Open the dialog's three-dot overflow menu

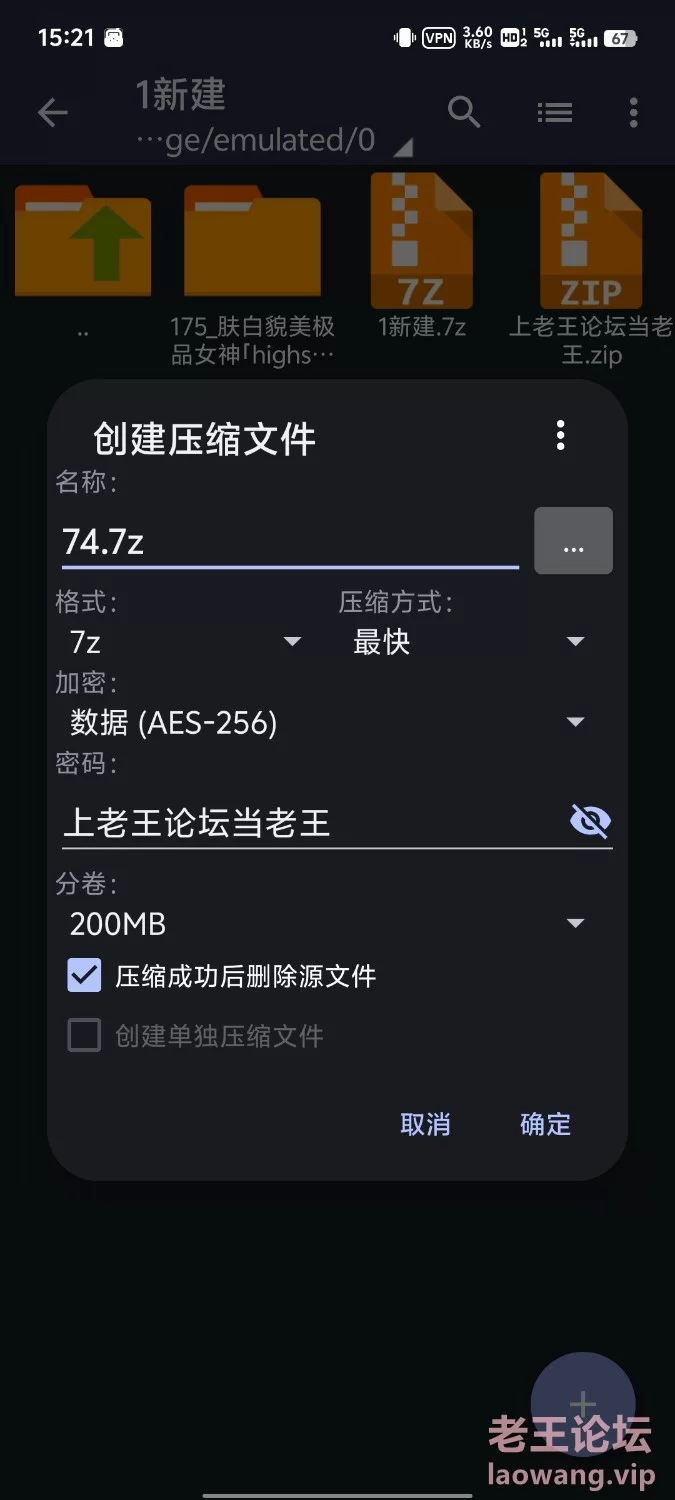(560, 436)
